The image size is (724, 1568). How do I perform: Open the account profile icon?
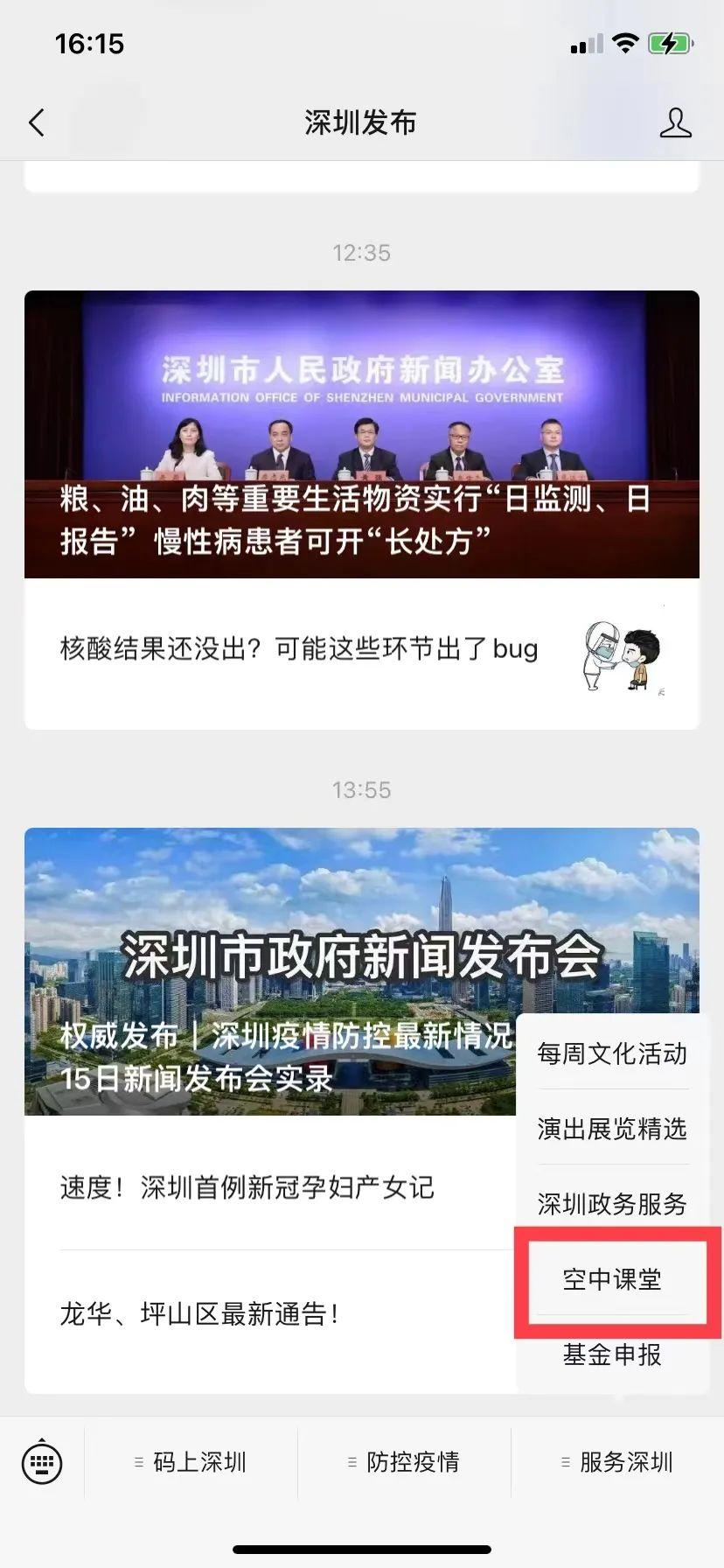675,123
